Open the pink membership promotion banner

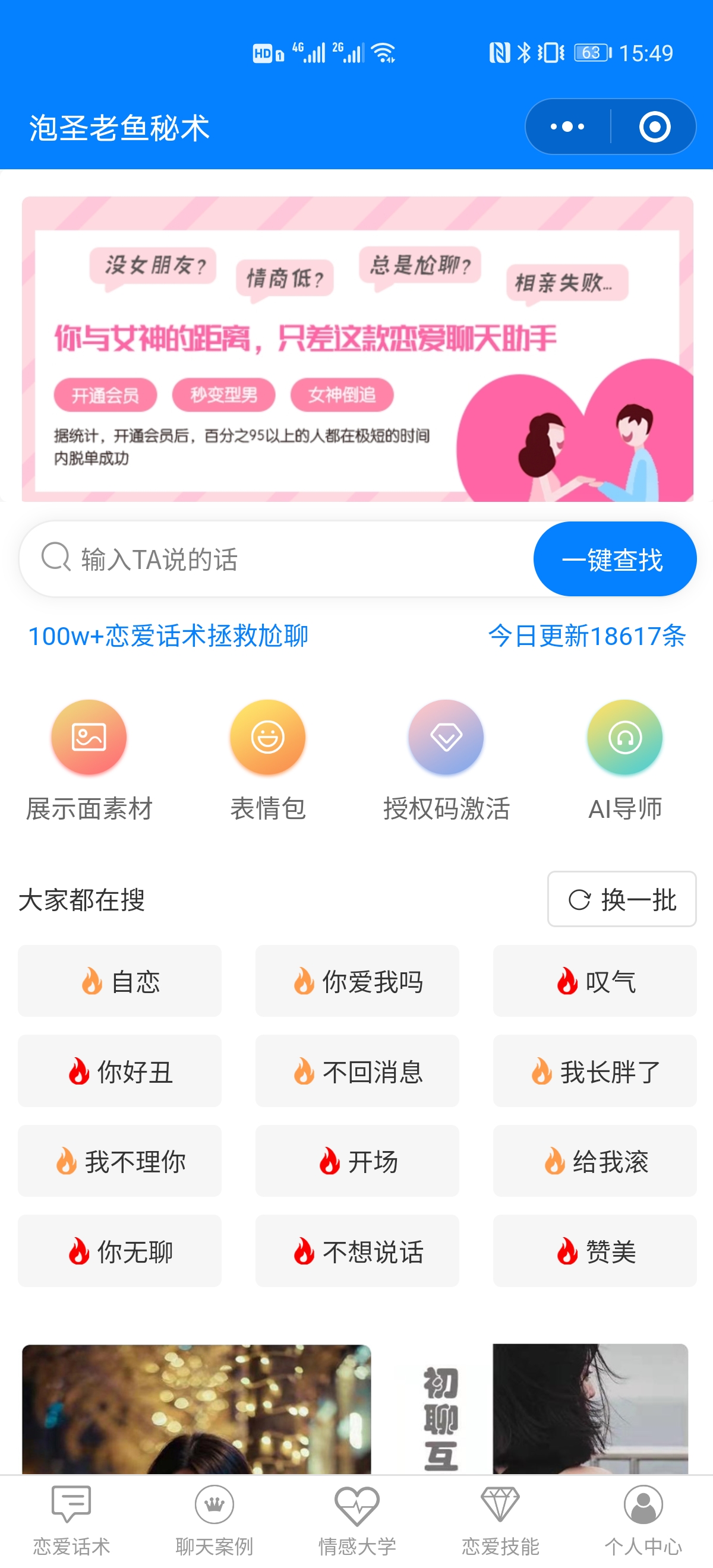pyautogui.click(x=358, y=349)
